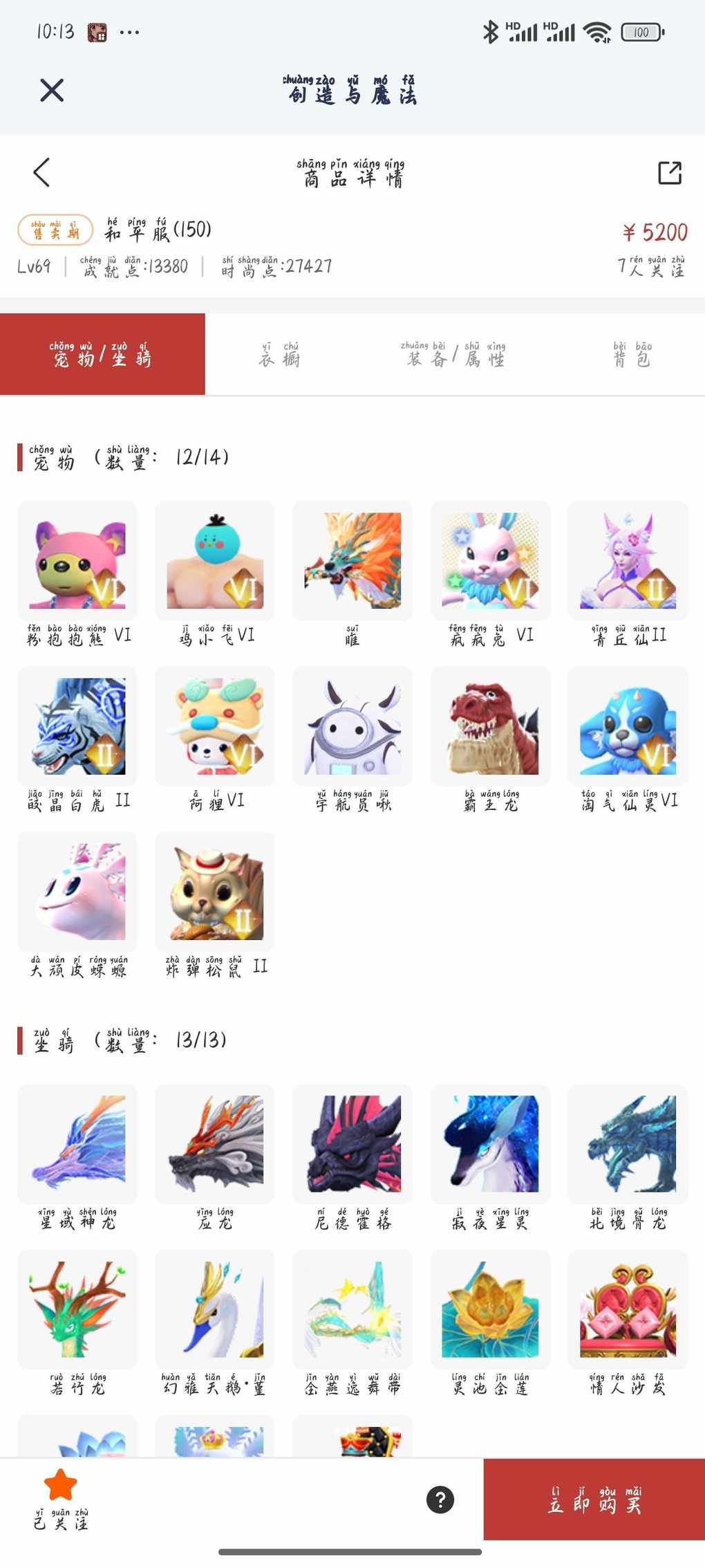Screen dimensions: 705x1568
Task: Switch to the 衣橱 tab
Action: 280,354
